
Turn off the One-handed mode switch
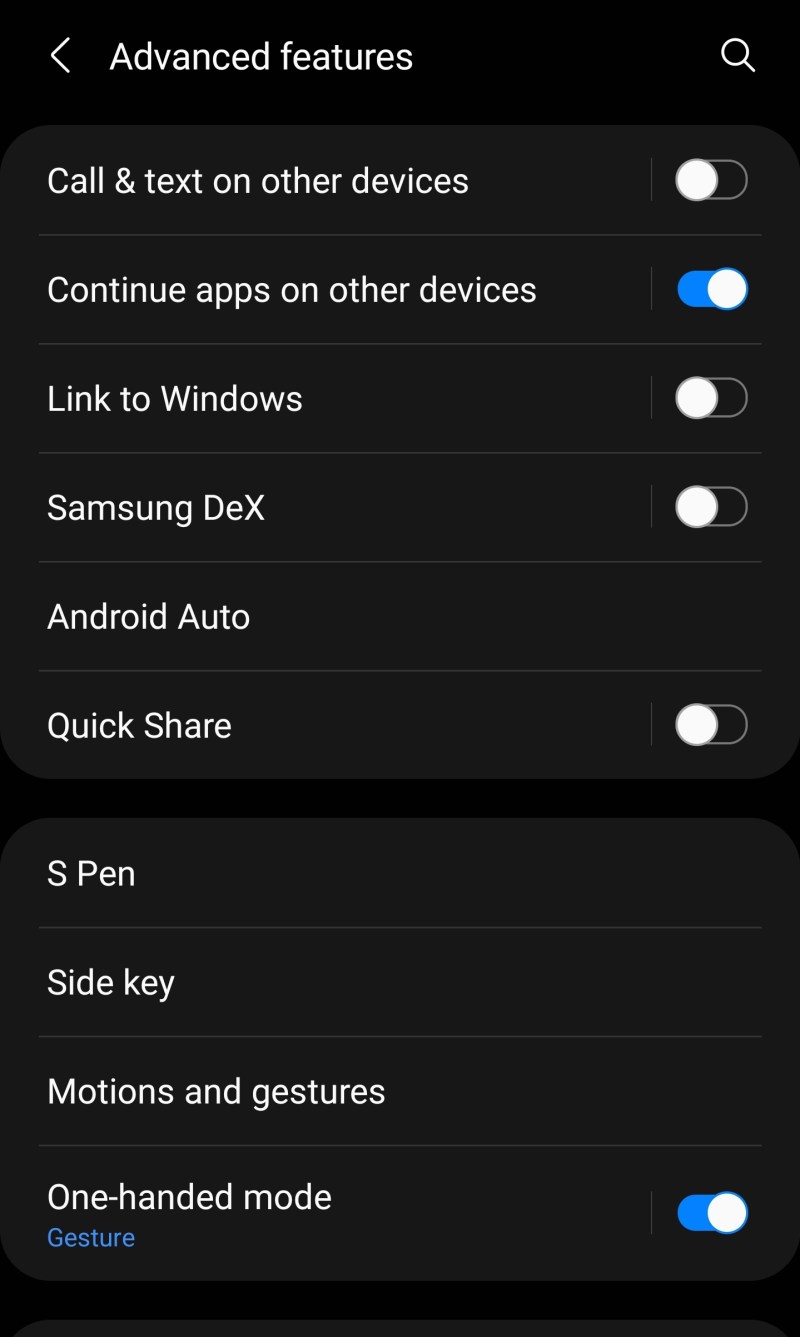click(x=711, y=1213)
